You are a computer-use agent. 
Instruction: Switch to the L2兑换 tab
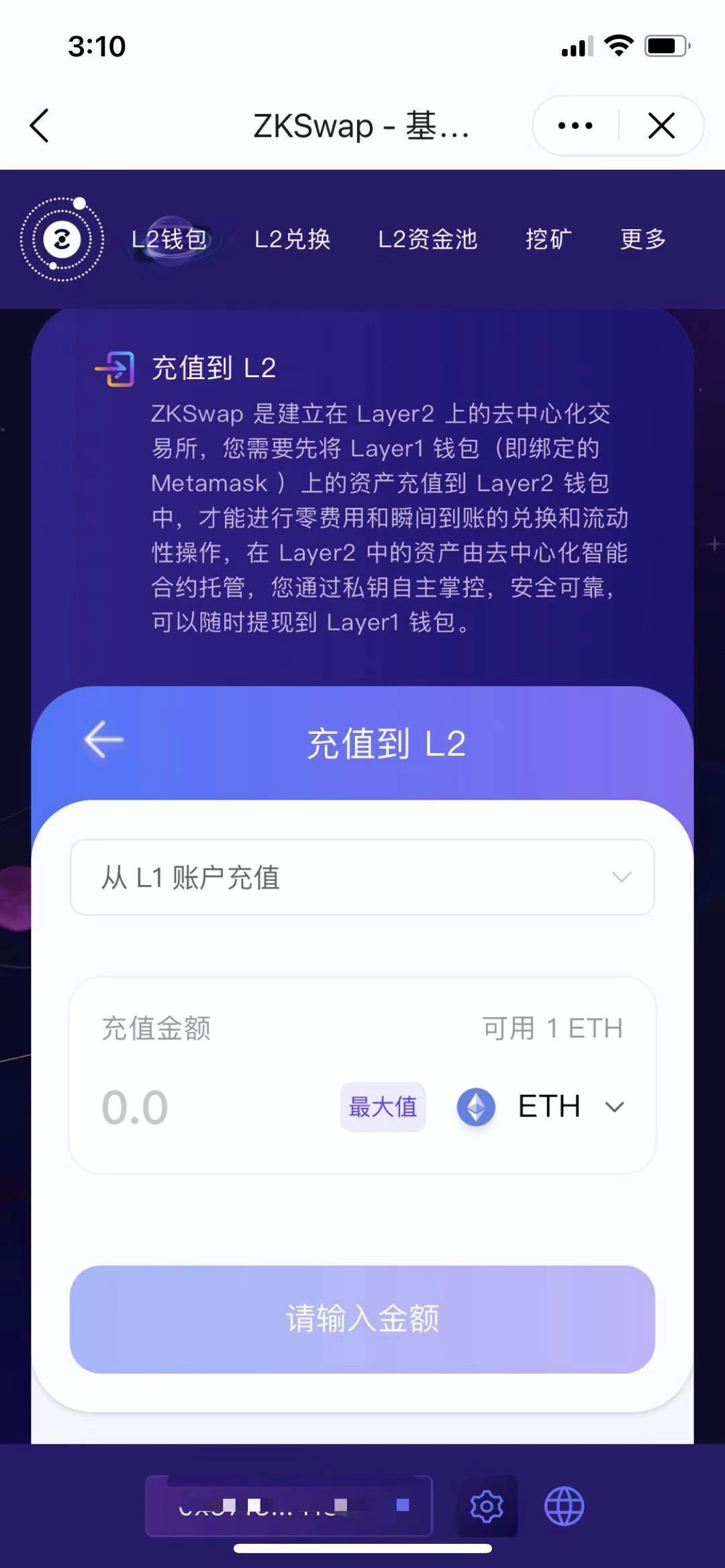[292, 239]
